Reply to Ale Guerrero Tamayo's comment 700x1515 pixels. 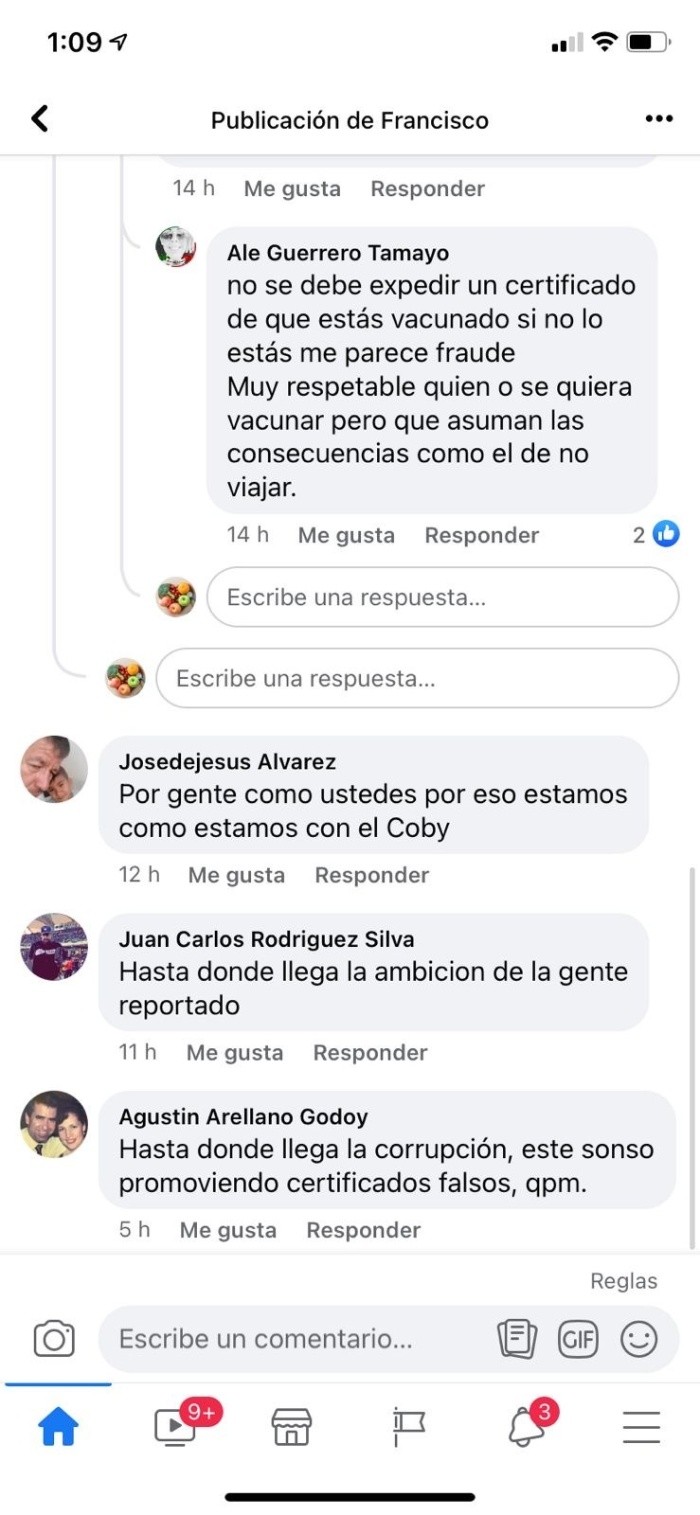(x=481, y=535)
